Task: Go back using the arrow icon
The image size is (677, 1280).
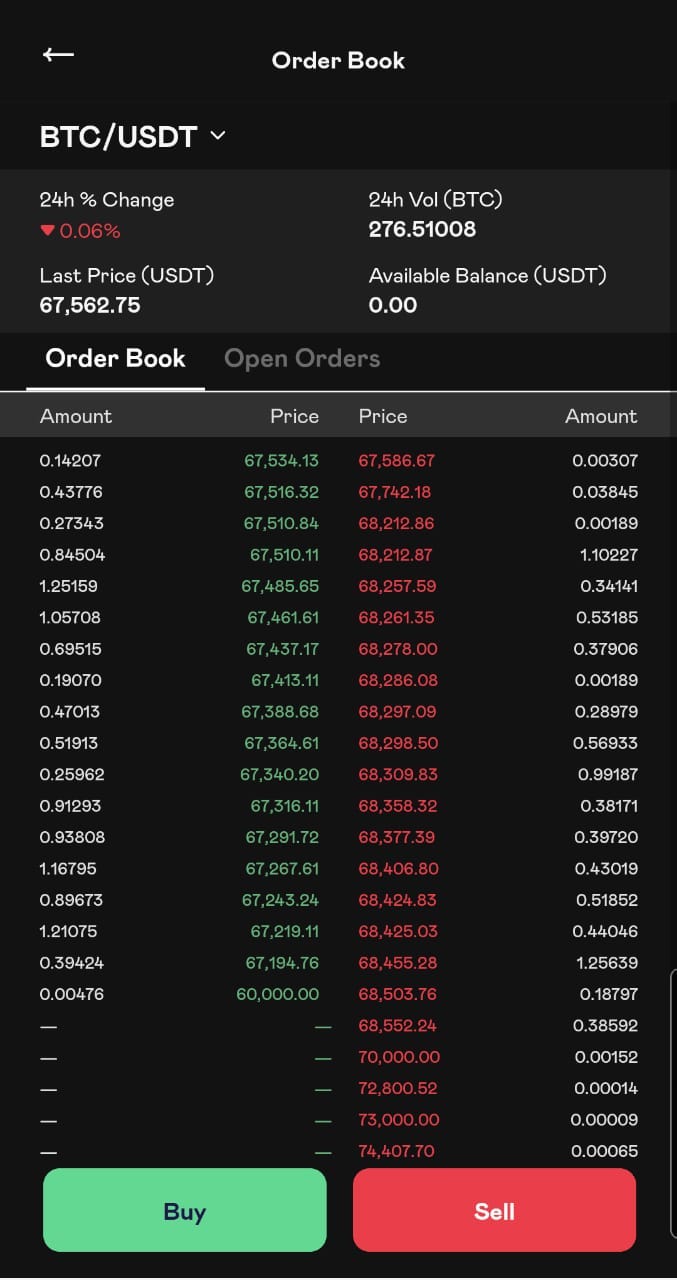Action: click(x=58, y=55)
